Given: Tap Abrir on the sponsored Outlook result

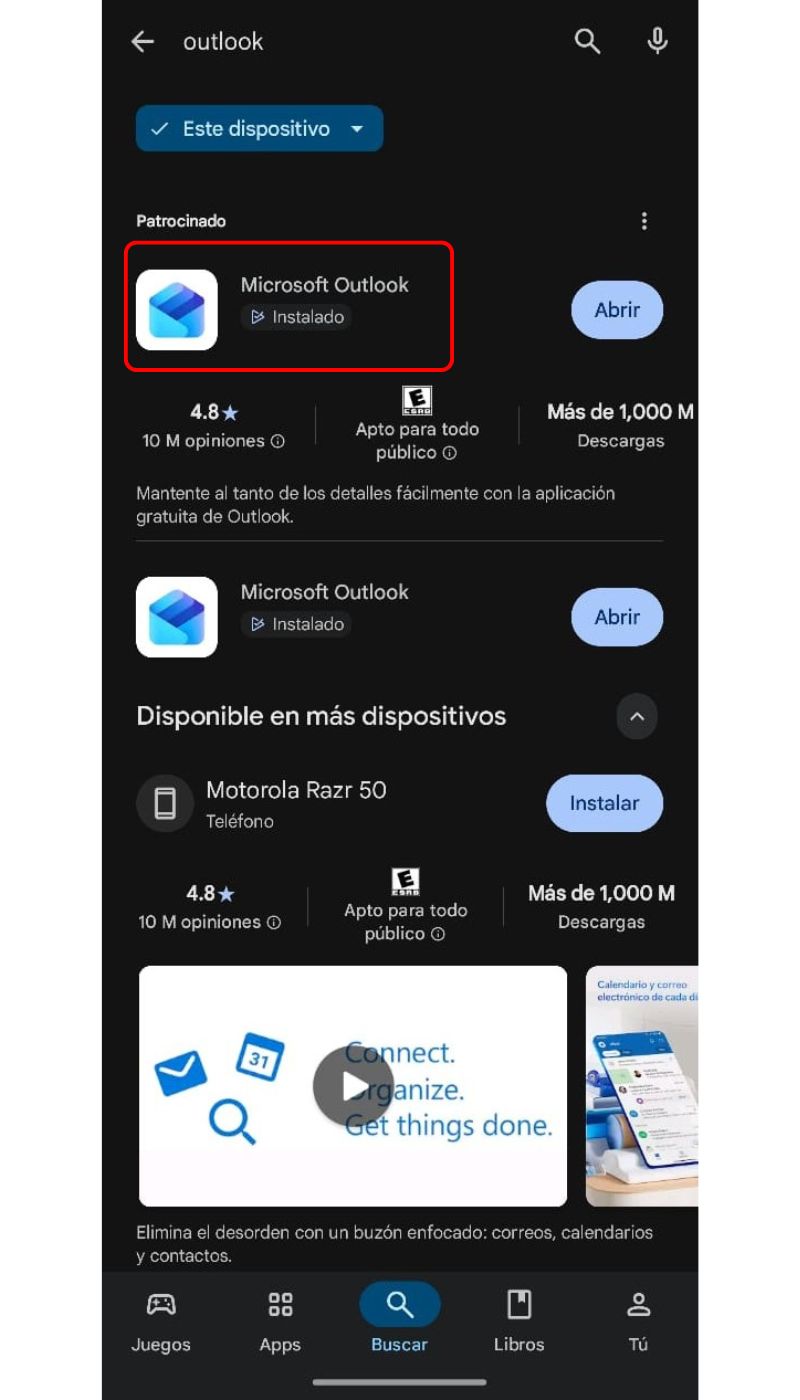Looking at the screenshot, I should (x=616, y=310).
